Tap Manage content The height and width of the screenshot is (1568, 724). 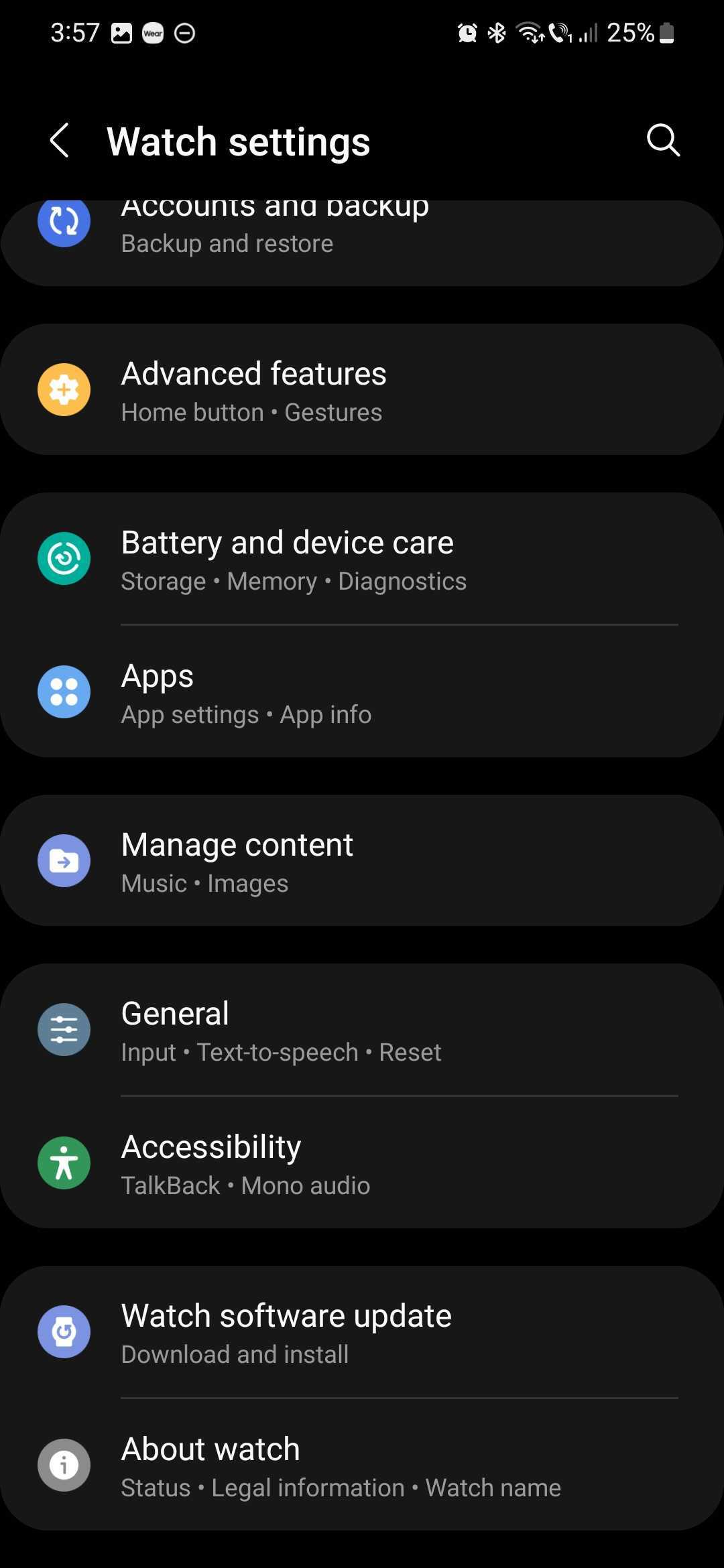click(x=362, y=861)
